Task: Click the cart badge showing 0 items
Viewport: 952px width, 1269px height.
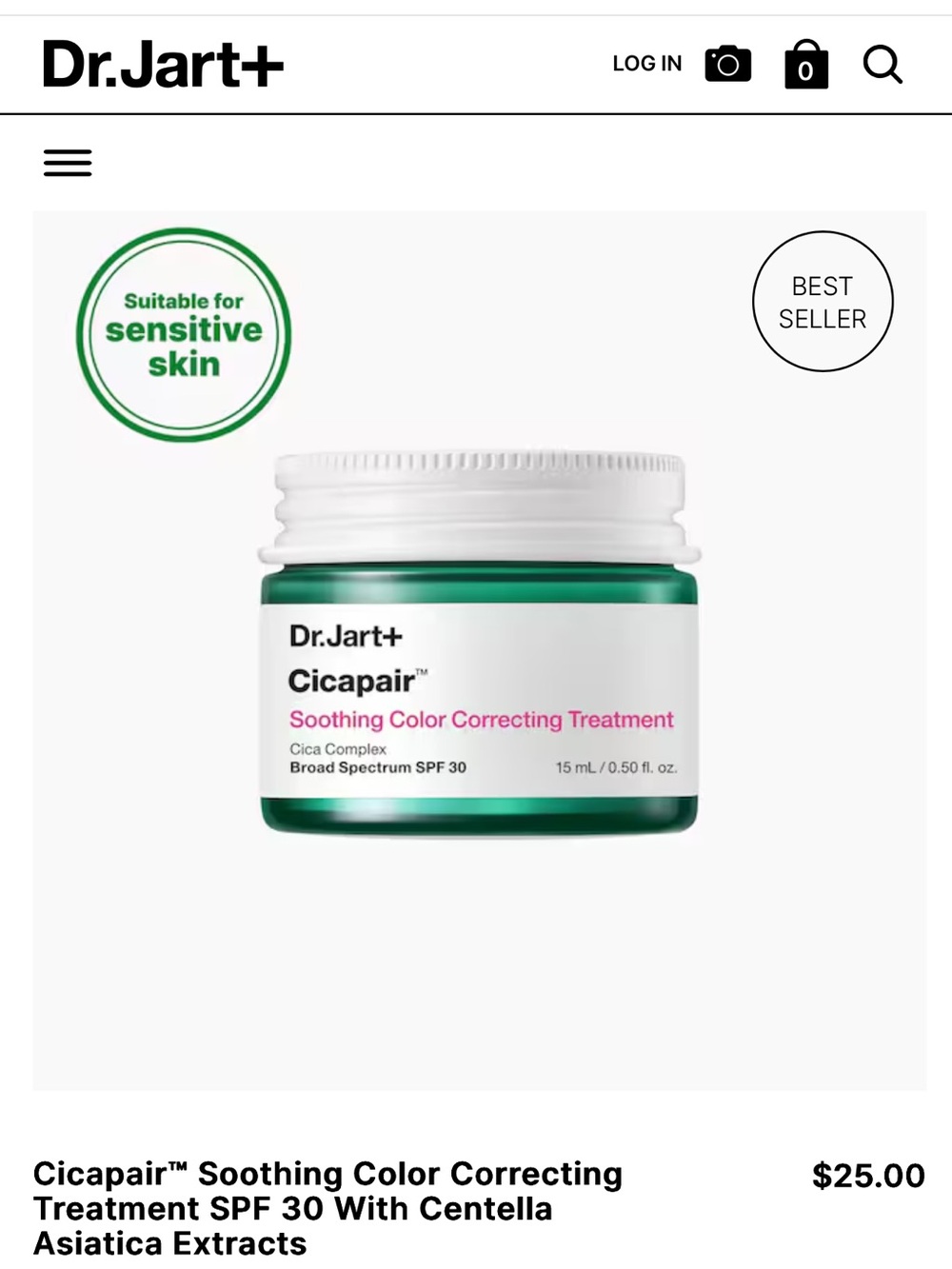Action: [x=806, y=69]
